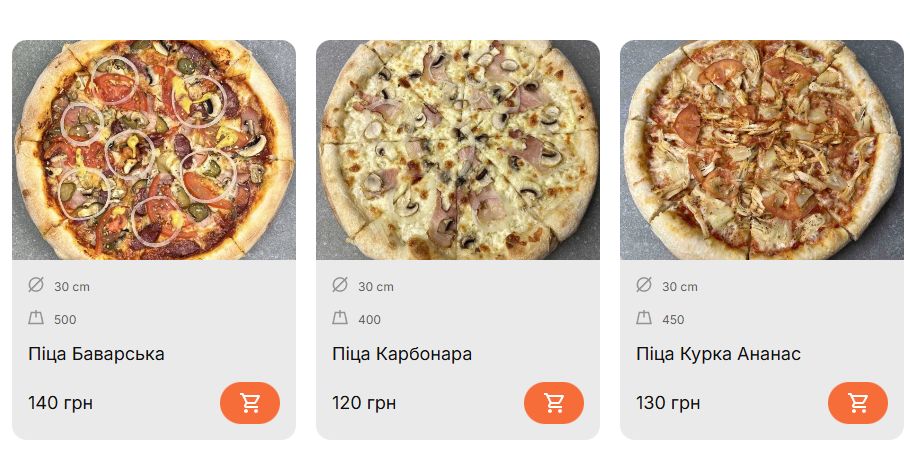Add Піца Карбонара to the cart

[x=554, y=403]
